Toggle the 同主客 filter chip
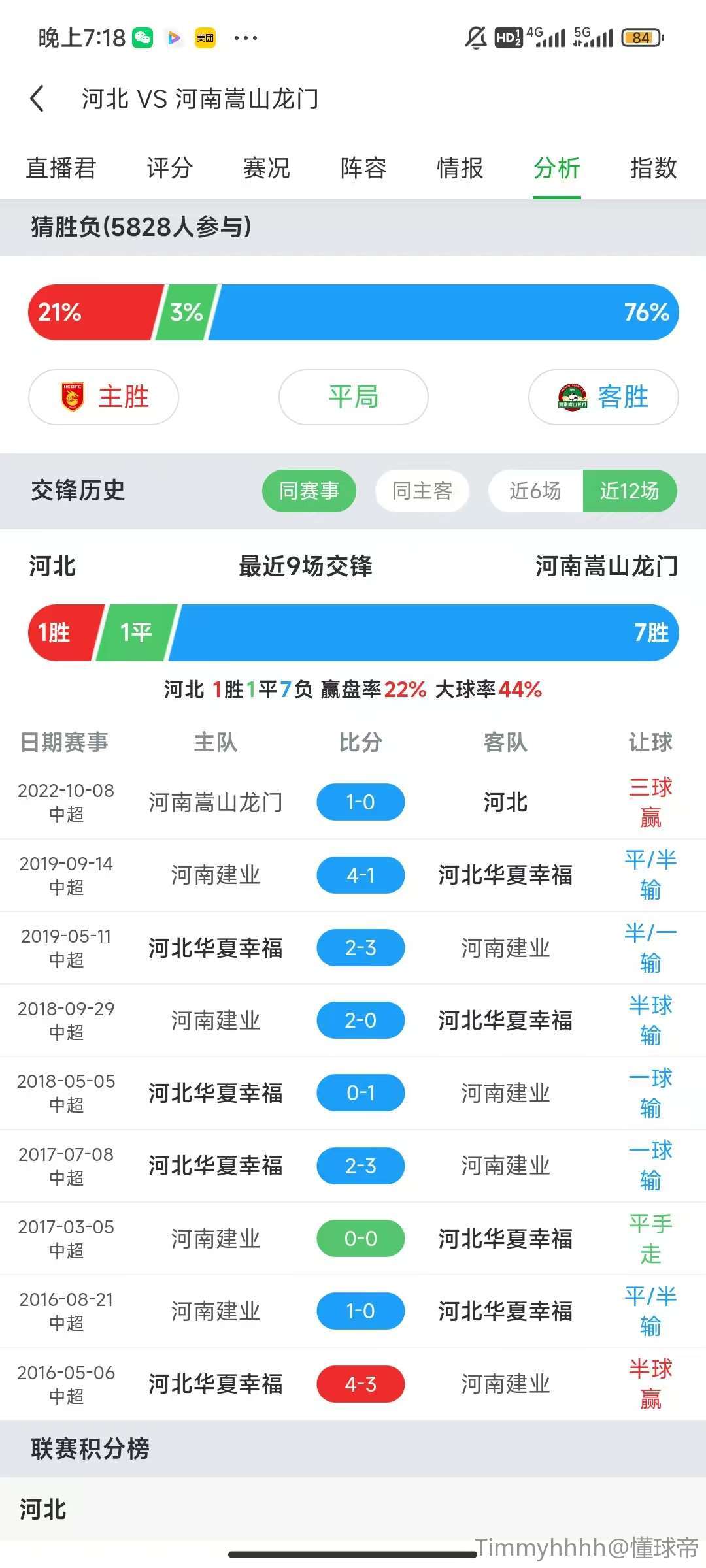706x1568 pixels. pos(422,491)
